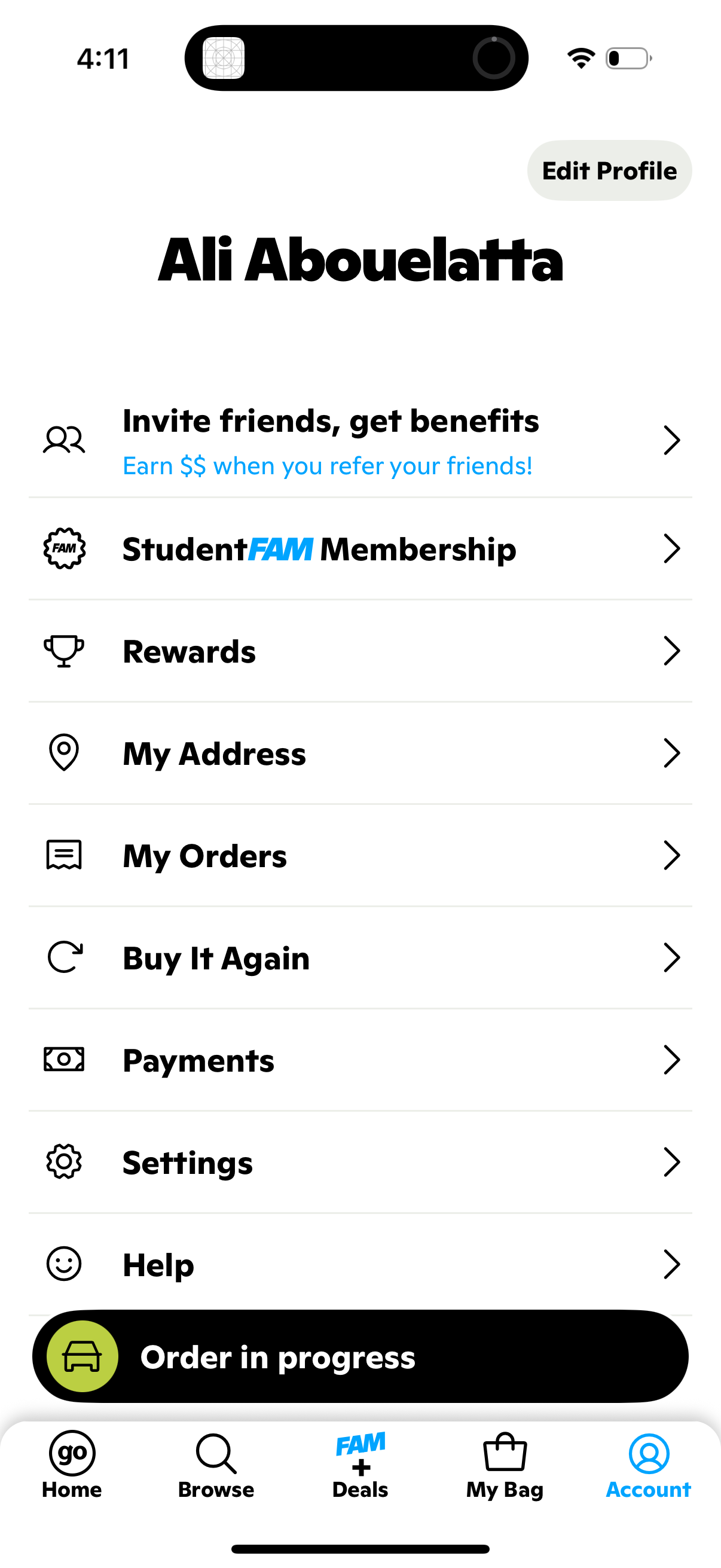
Task: Click the My Address location pin icon
Action: tap(63, 752)
